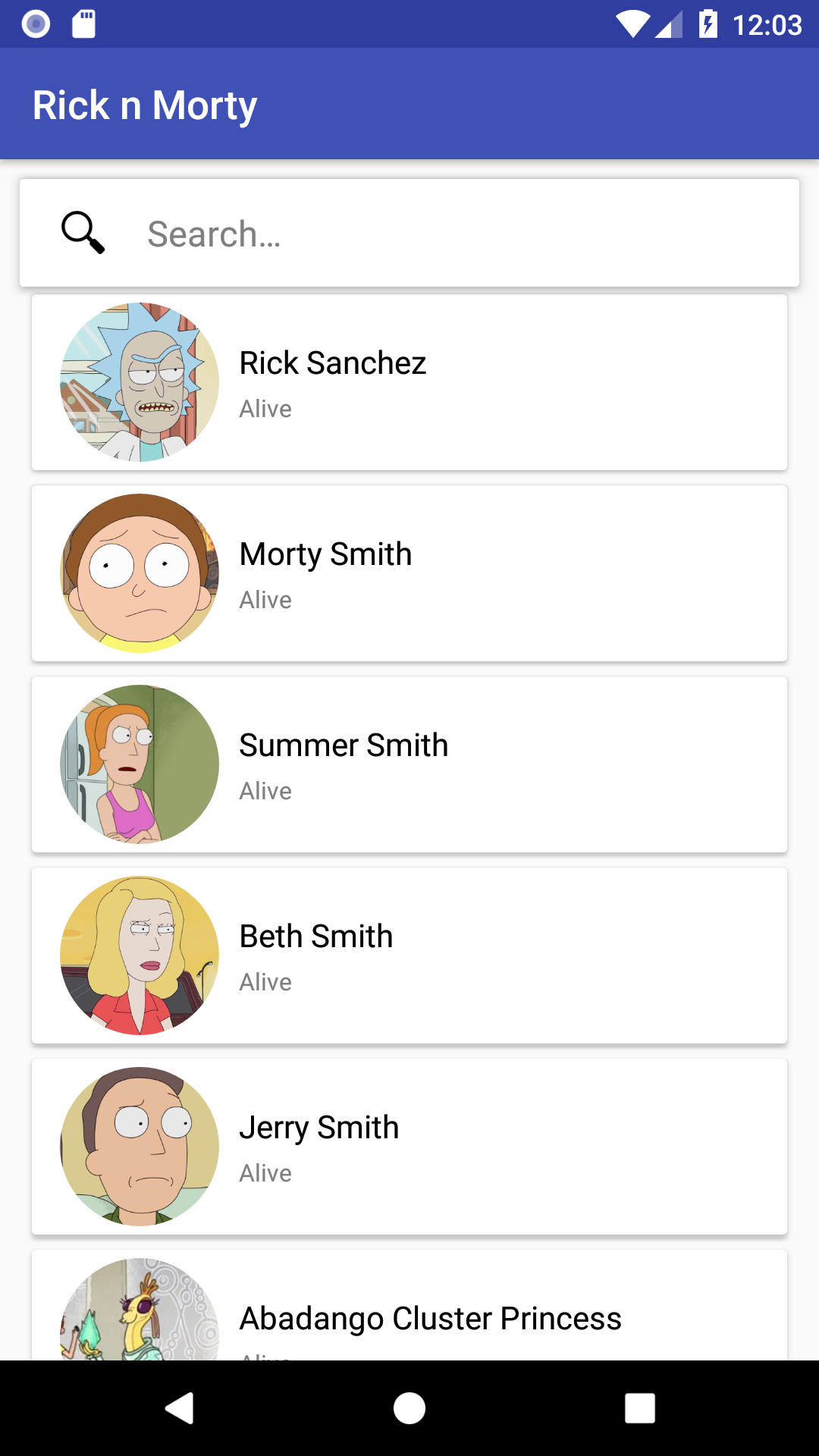The image size is (819, 1456).
Task: Tap Beth Smith's avatar image
Action: [x=137, y=955]
